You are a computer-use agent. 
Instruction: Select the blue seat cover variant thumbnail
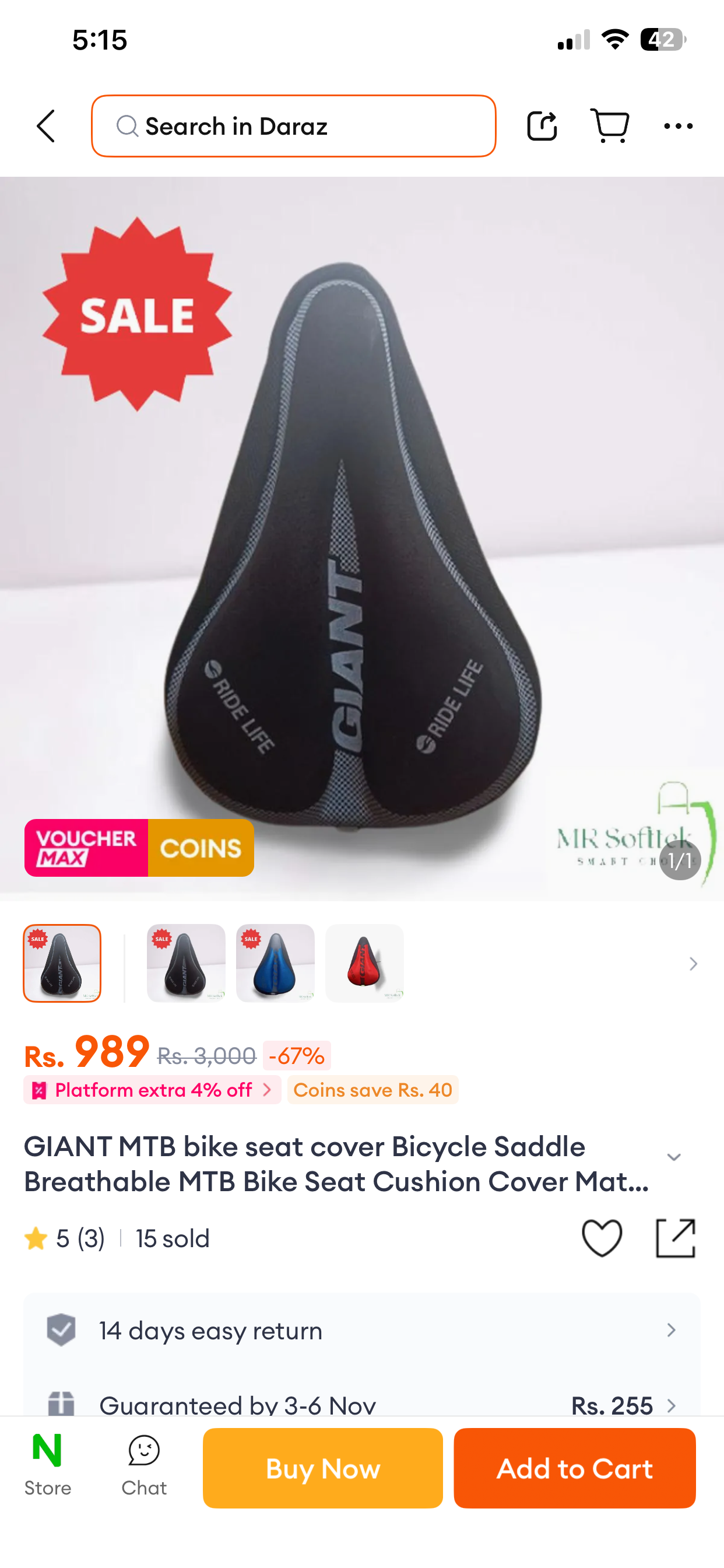point(275,963)
